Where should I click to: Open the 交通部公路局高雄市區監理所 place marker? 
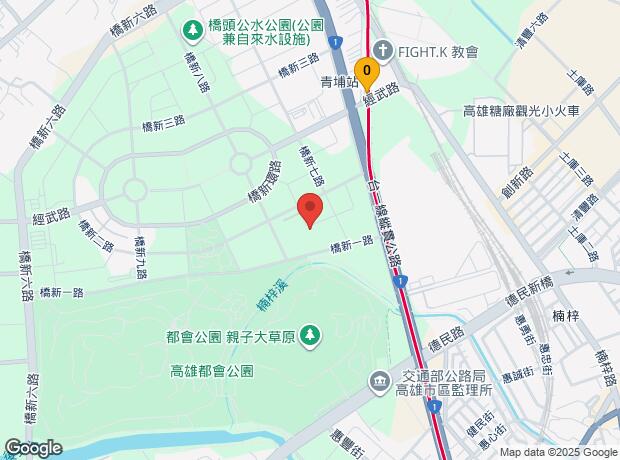[x=381, y=382]
